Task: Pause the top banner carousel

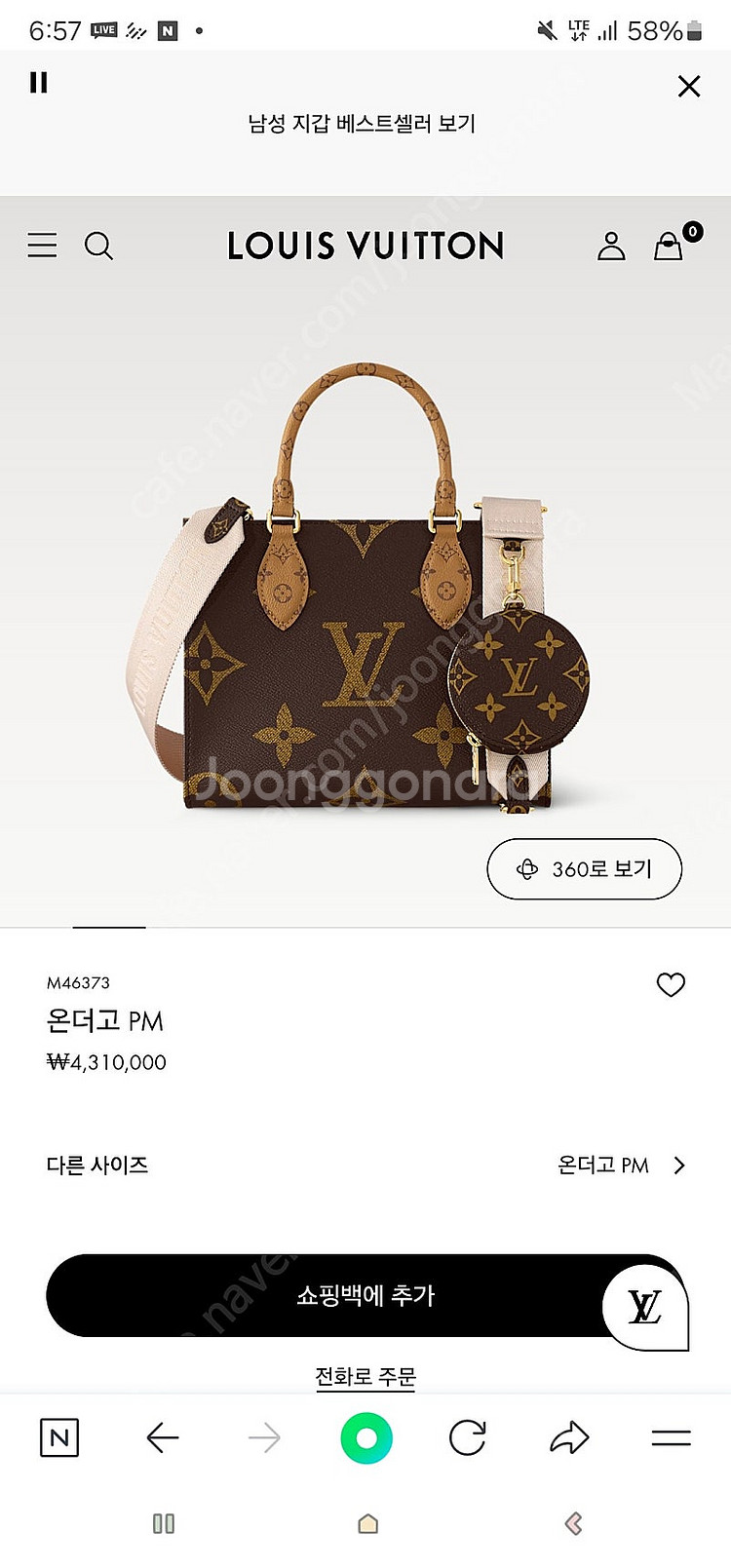Action: 39,83
